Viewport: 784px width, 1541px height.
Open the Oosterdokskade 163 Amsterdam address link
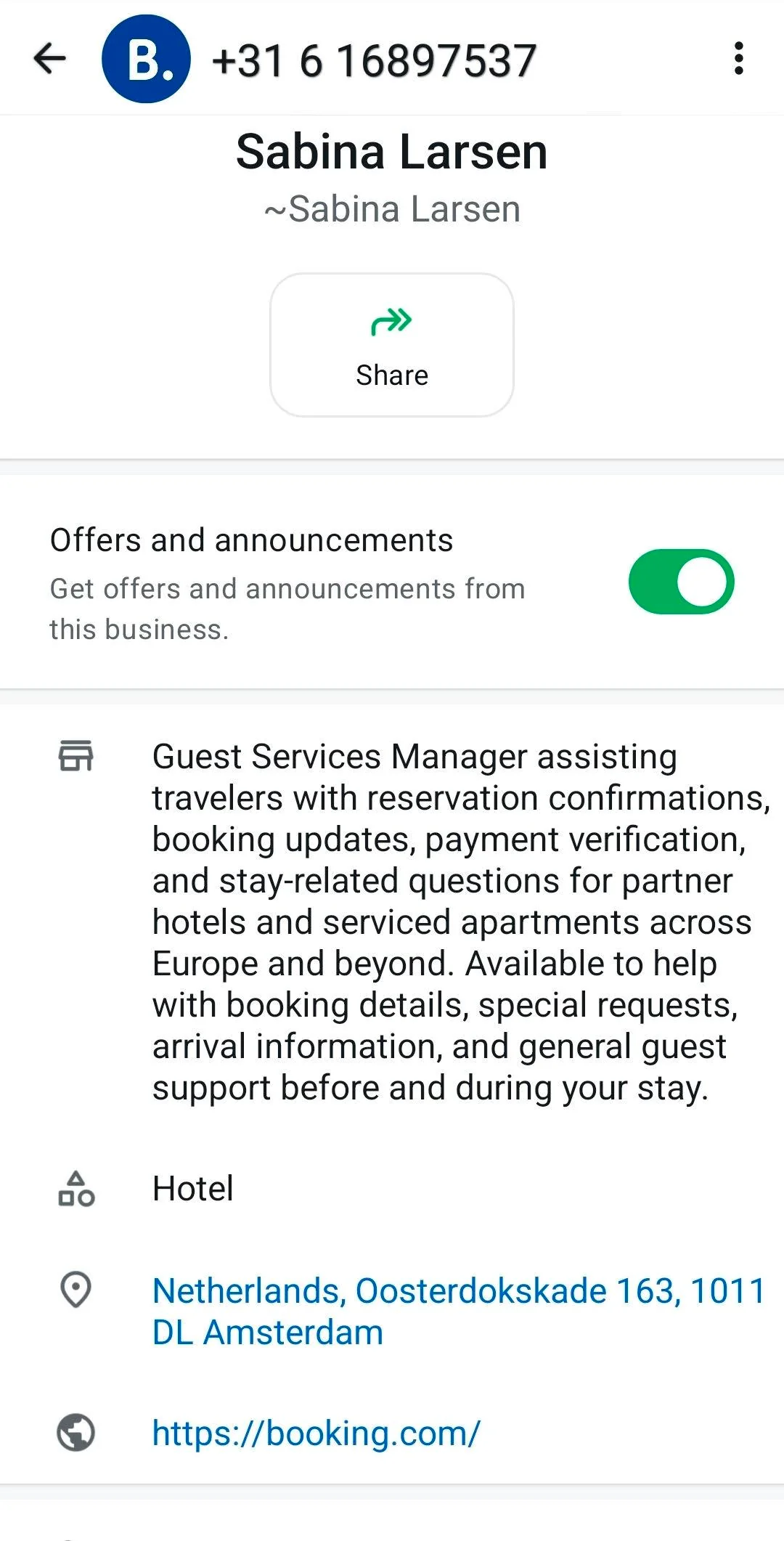coord(457,1311)
